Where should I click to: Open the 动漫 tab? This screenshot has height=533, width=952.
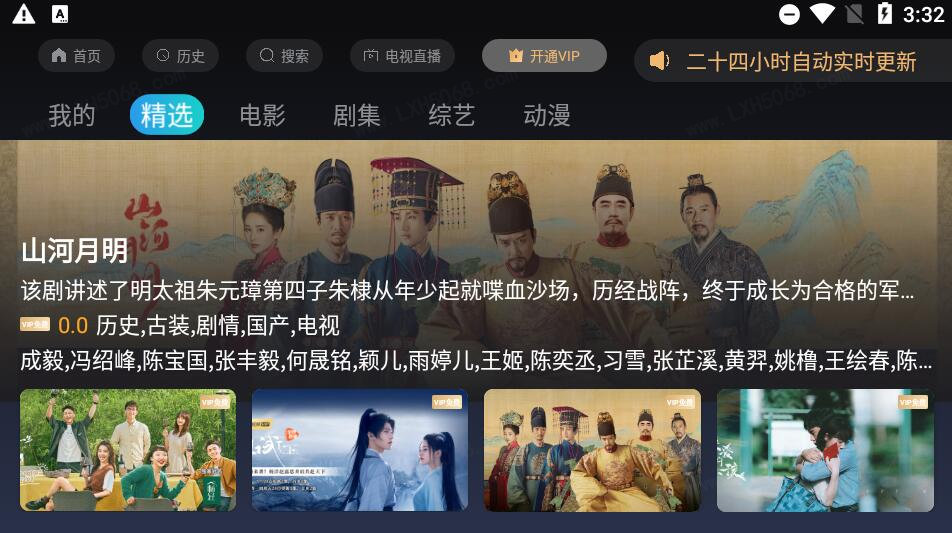(x=547, y=115)
